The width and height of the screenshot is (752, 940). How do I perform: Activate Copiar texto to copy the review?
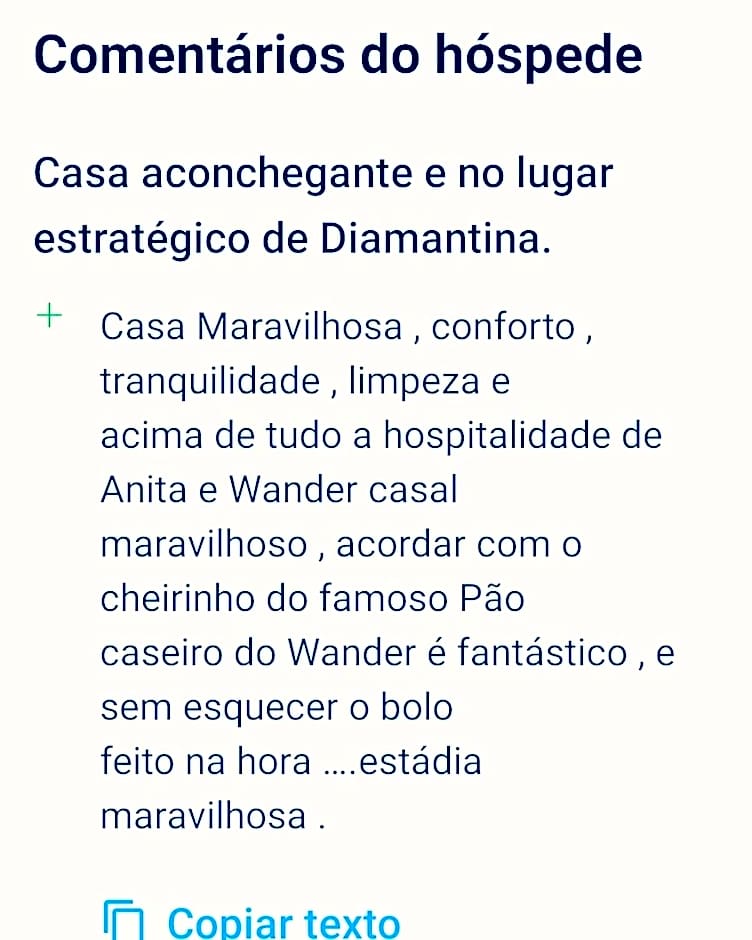click(285, 918)
